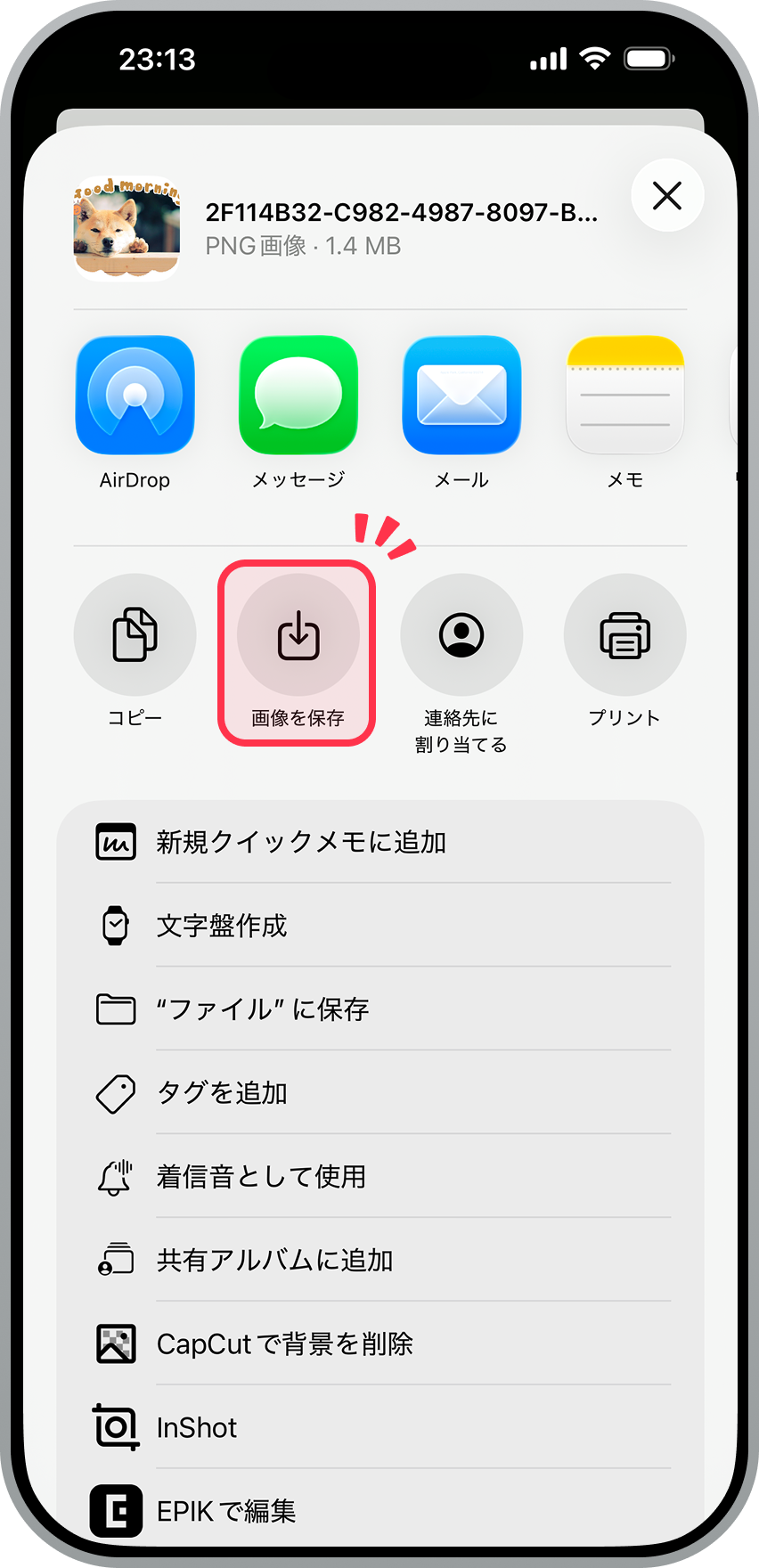Close the share sheet
759x1568 pixels.
coord(666,195)
